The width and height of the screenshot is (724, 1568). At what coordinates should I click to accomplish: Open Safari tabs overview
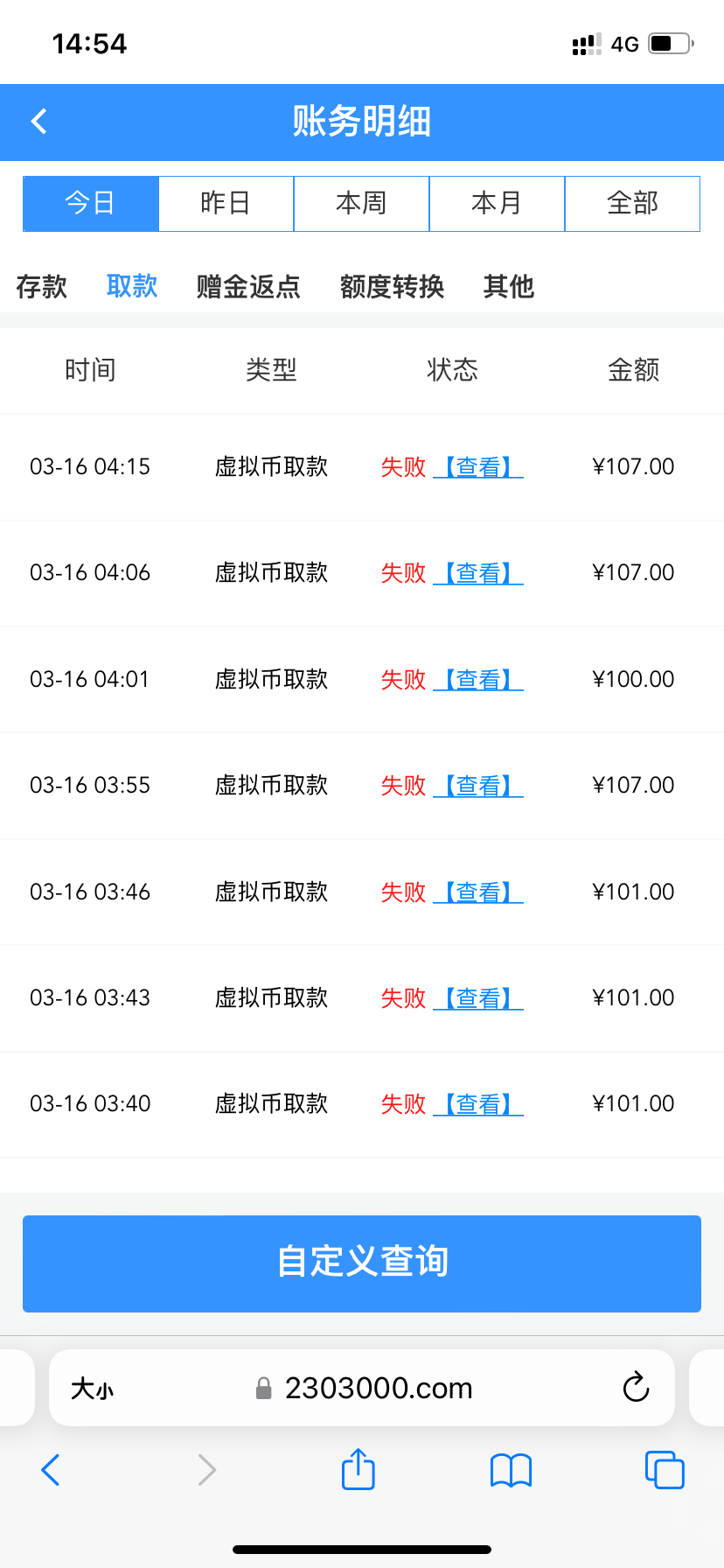coord(665,1470)
